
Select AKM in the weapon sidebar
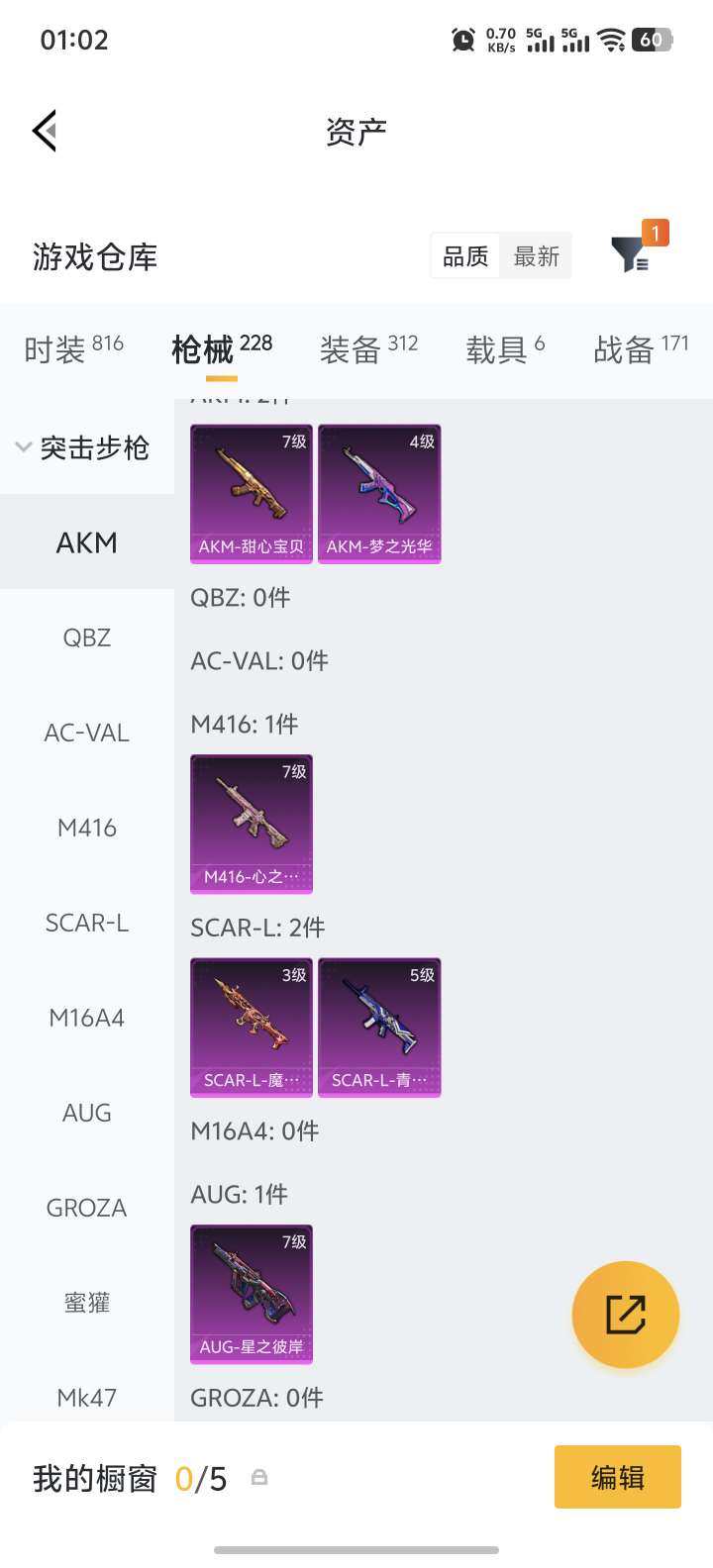(x=86, y=541)
